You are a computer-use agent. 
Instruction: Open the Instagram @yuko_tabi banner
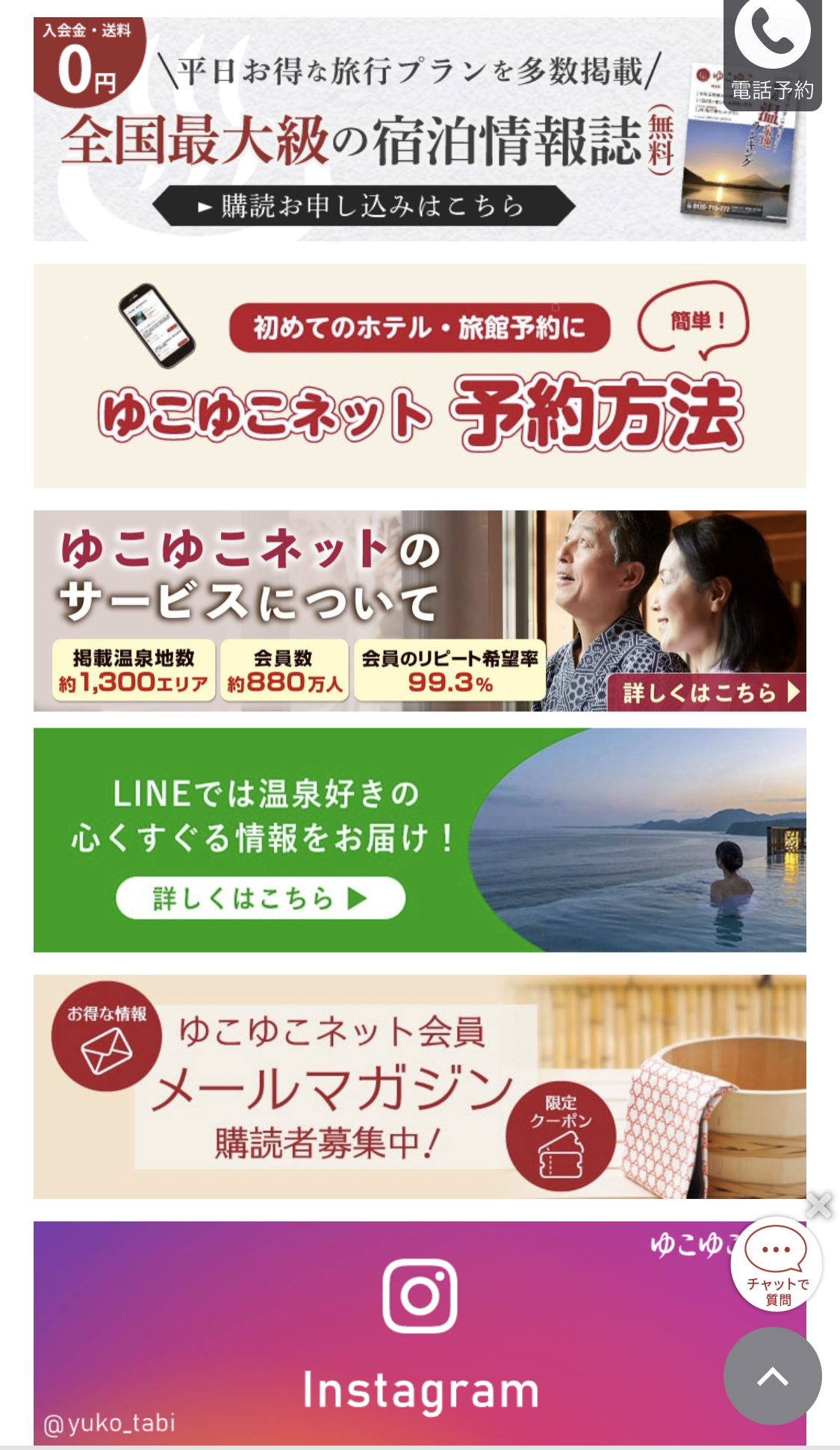(420, 1333)
